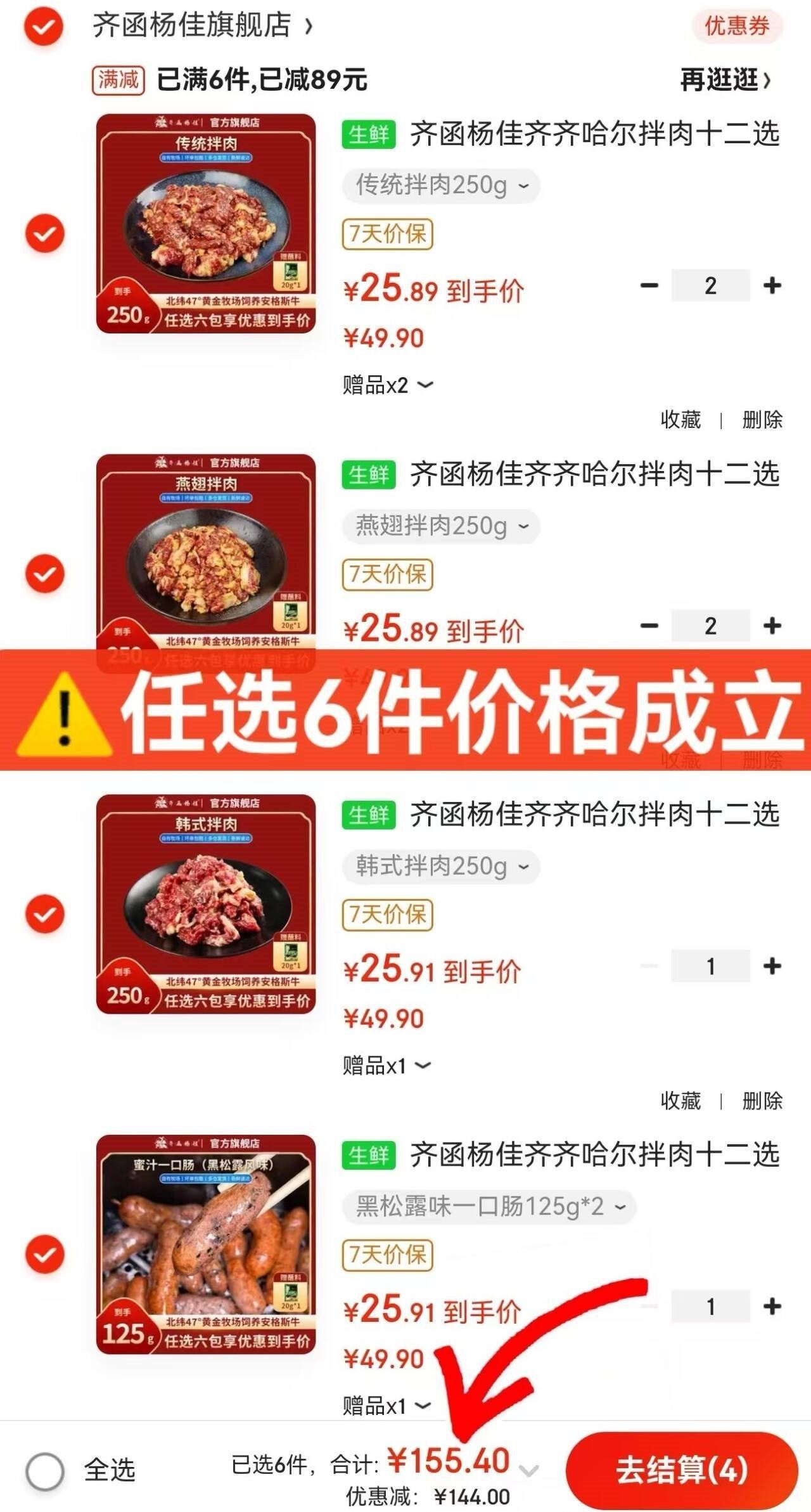Delete the 传统拌肉250g item
Image resolution: width=811 pixels, height=1512 pixels.
[762, 419]
